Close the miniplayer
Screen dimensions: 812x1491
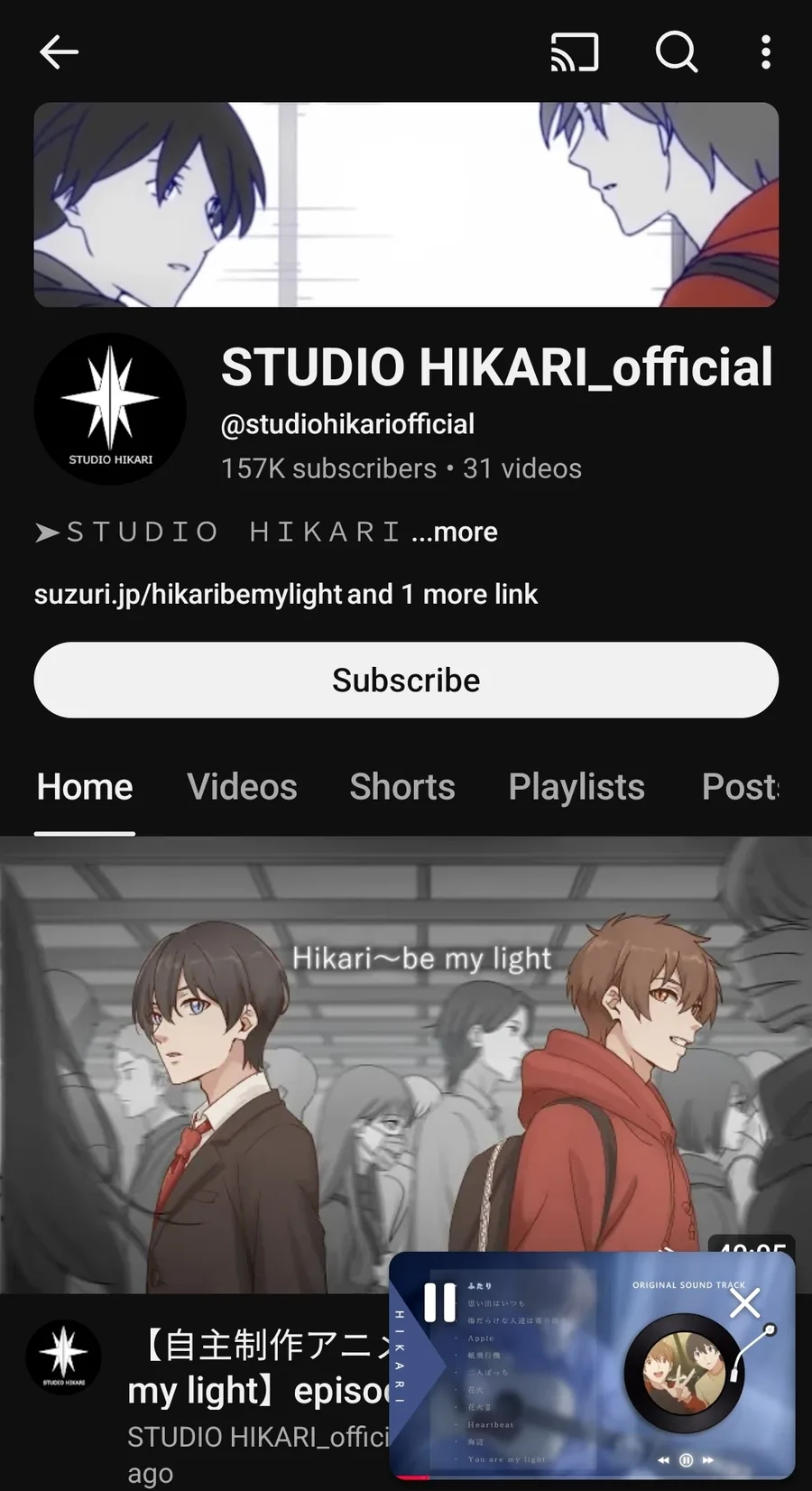[744, 1302]
